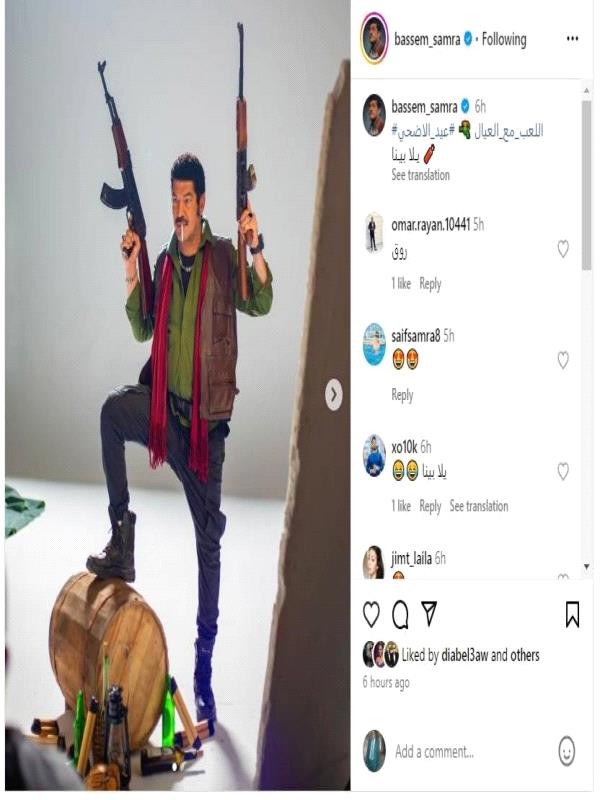Screen dimensions: 600x800
Task: Share the post via paper plane icon
Action: click(429, 614)
